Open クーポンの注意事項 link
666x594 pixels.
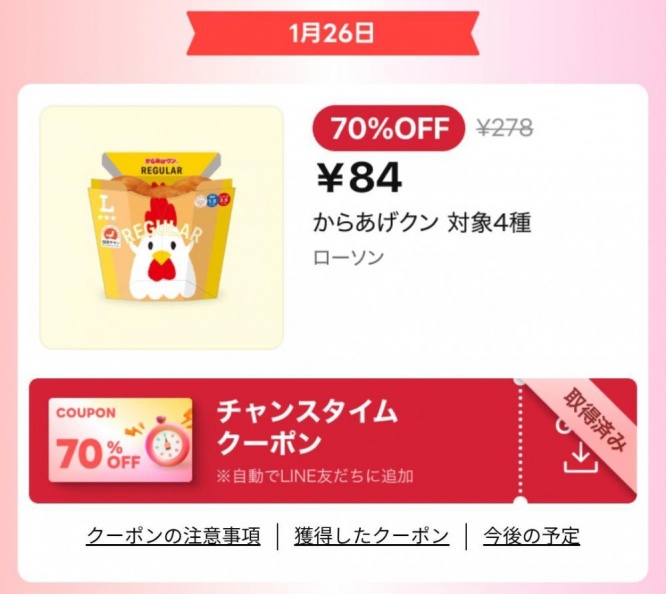point(173,536)
